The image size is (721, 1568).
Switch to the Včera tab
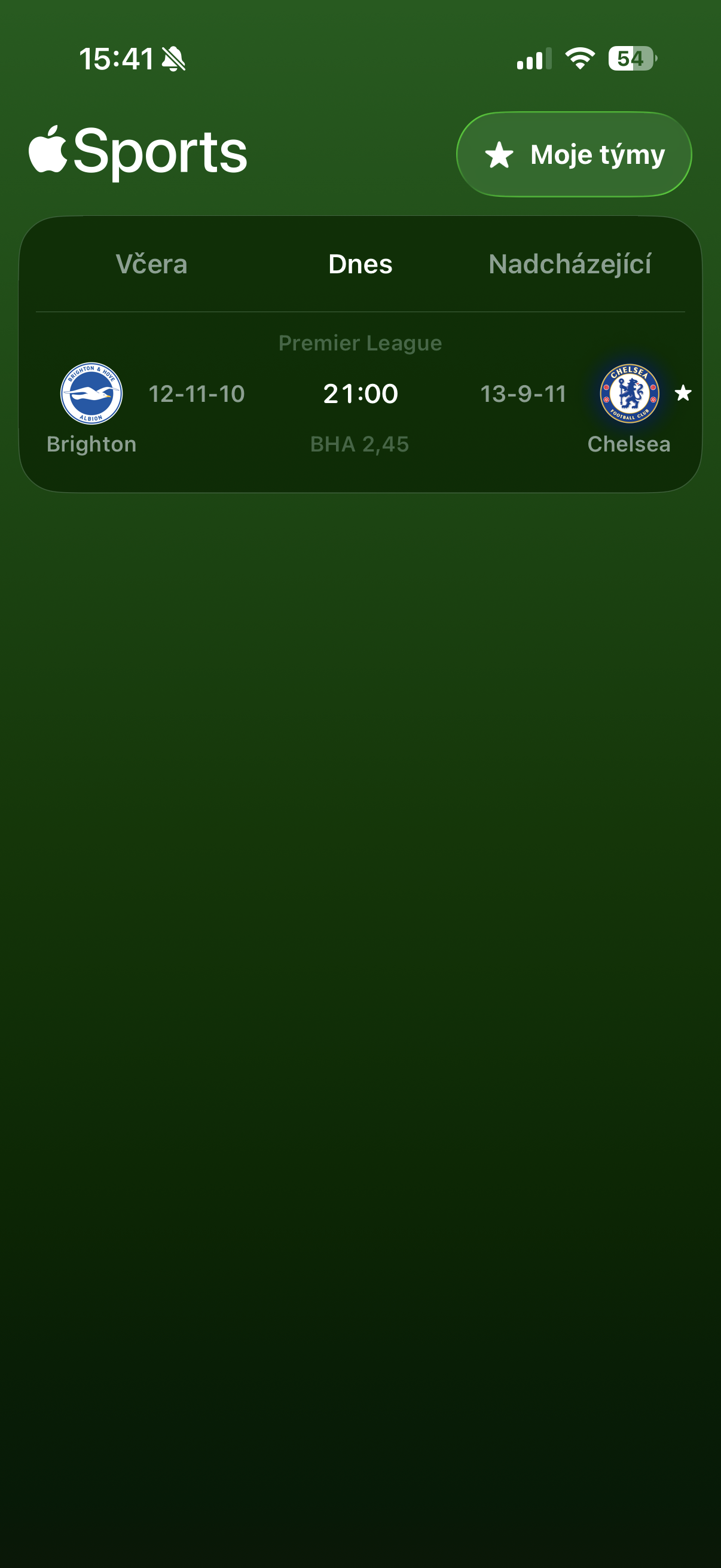[151, 264]
